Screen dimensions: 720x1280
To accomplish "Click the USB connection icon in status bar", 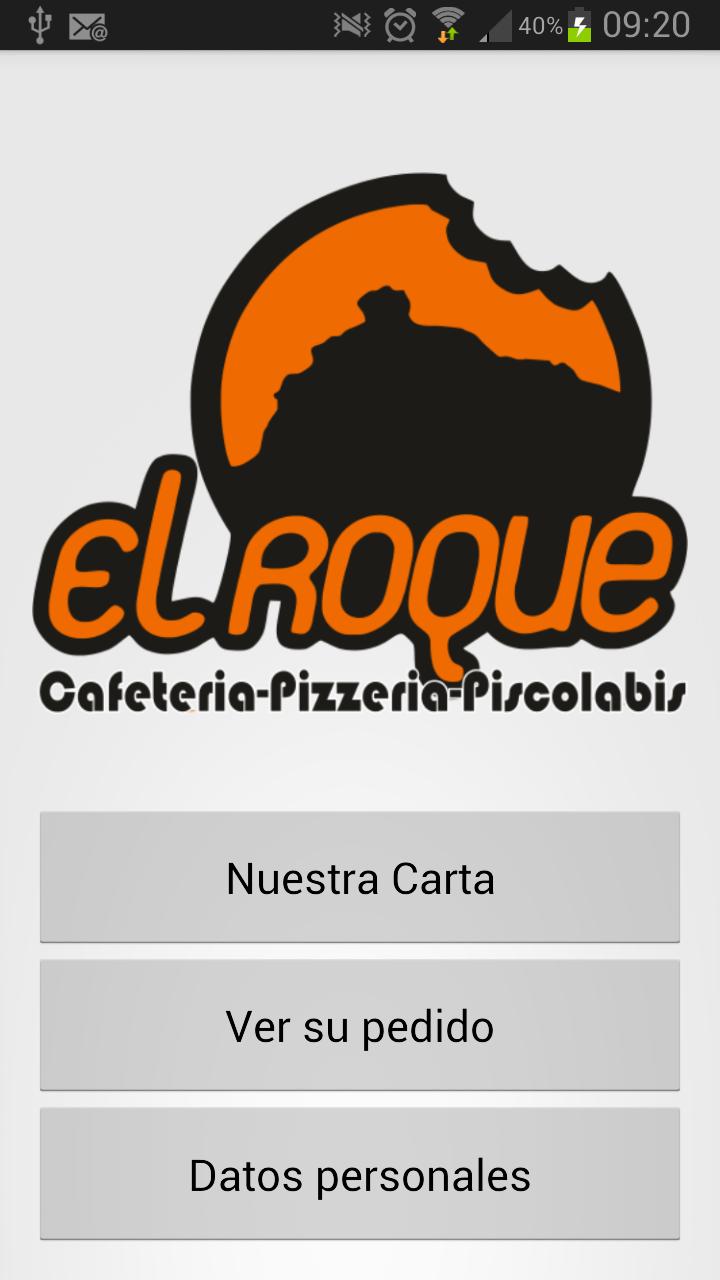I will click(40, 25).
